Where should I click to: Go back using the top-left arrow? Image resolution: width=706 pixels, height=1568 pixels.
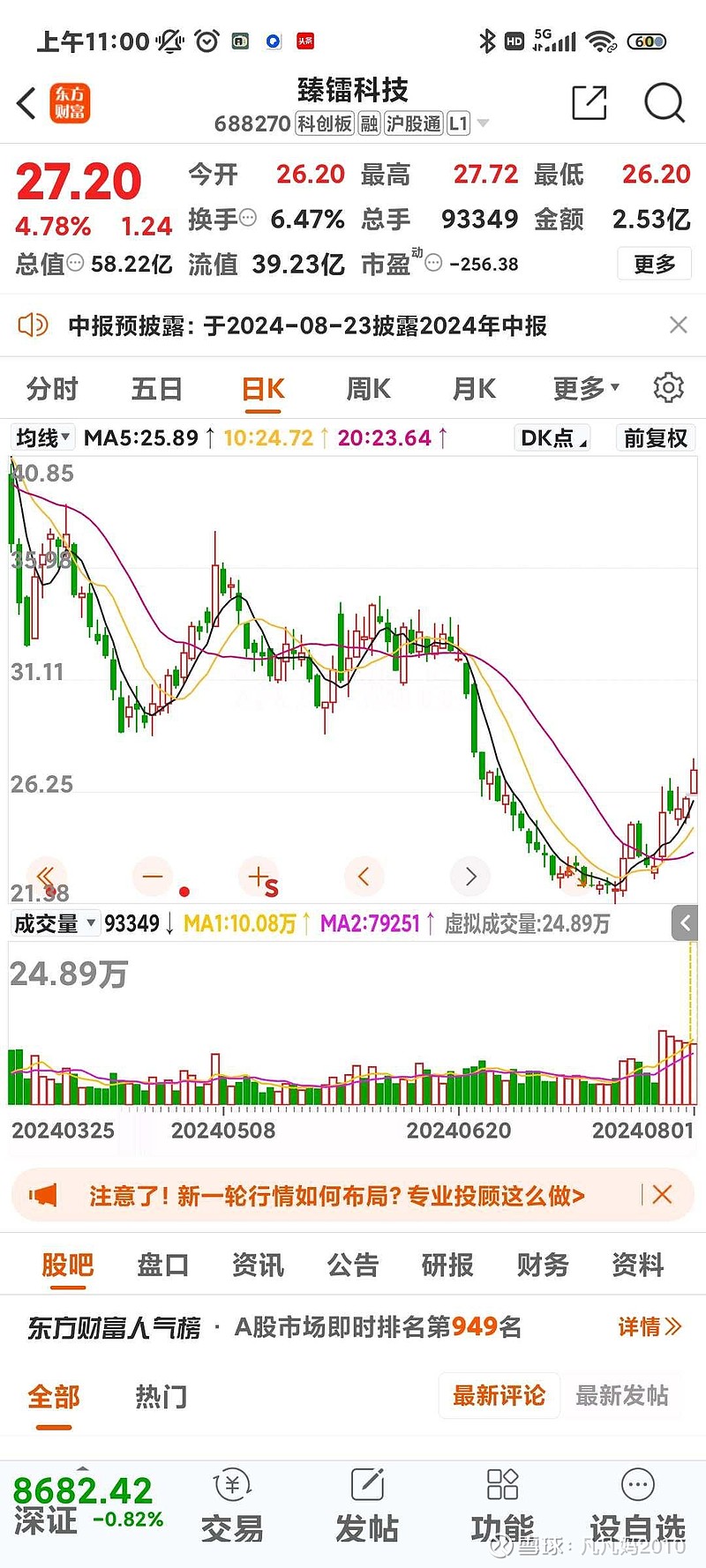click(26, 103)
